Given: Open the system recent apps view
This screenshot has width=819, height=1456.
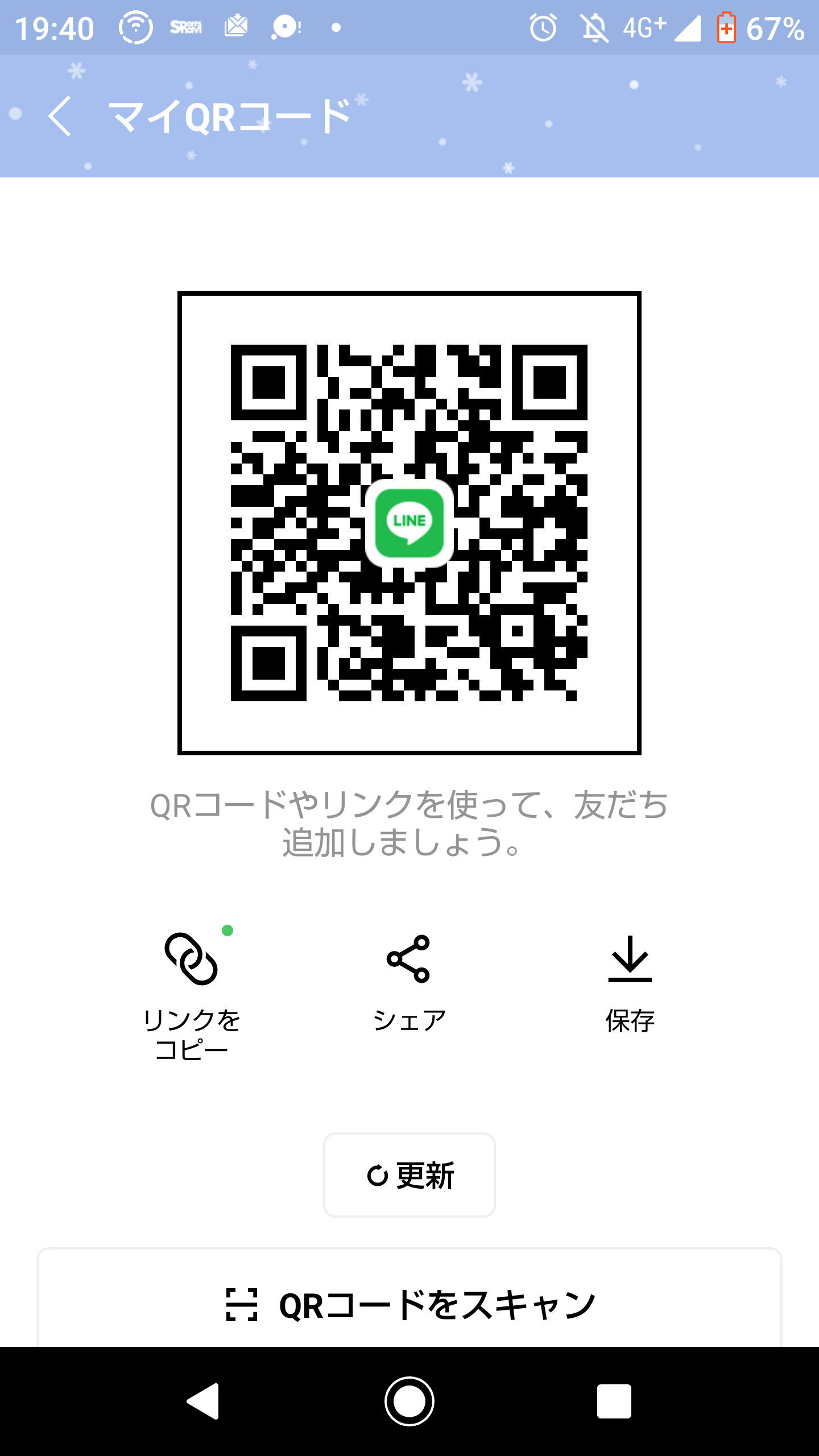Looking at the screenshot, I should point(614,1401).
